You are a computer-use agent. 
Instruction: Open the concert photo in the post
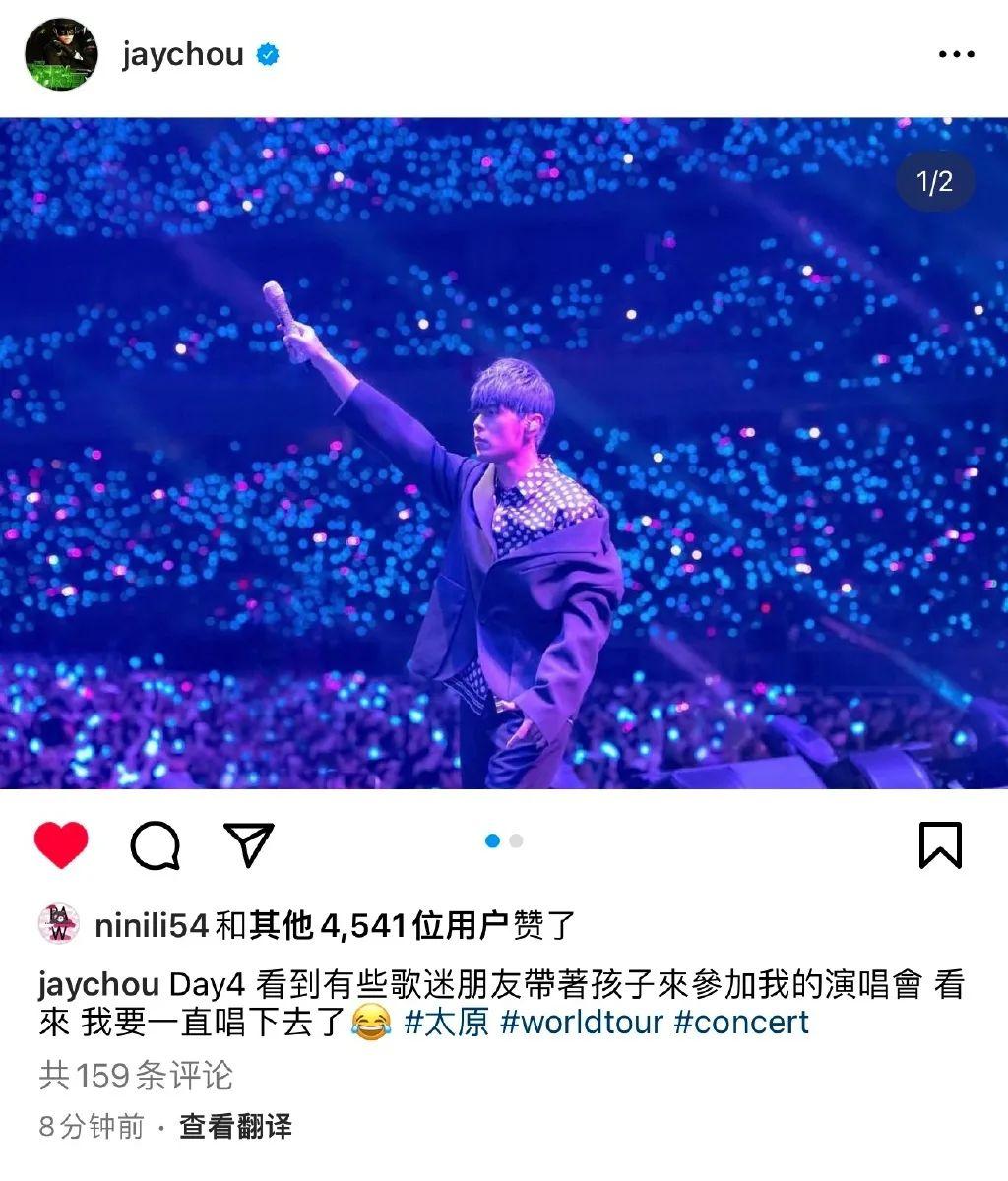[x=504, y=453]
